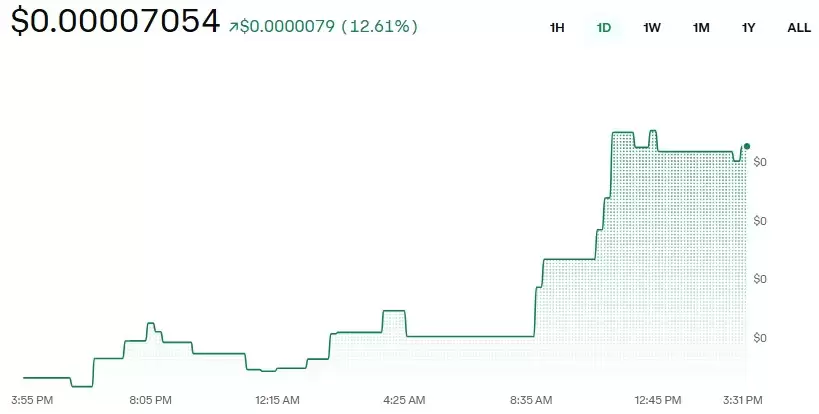Show the 1W price chart

coord(652,28)
